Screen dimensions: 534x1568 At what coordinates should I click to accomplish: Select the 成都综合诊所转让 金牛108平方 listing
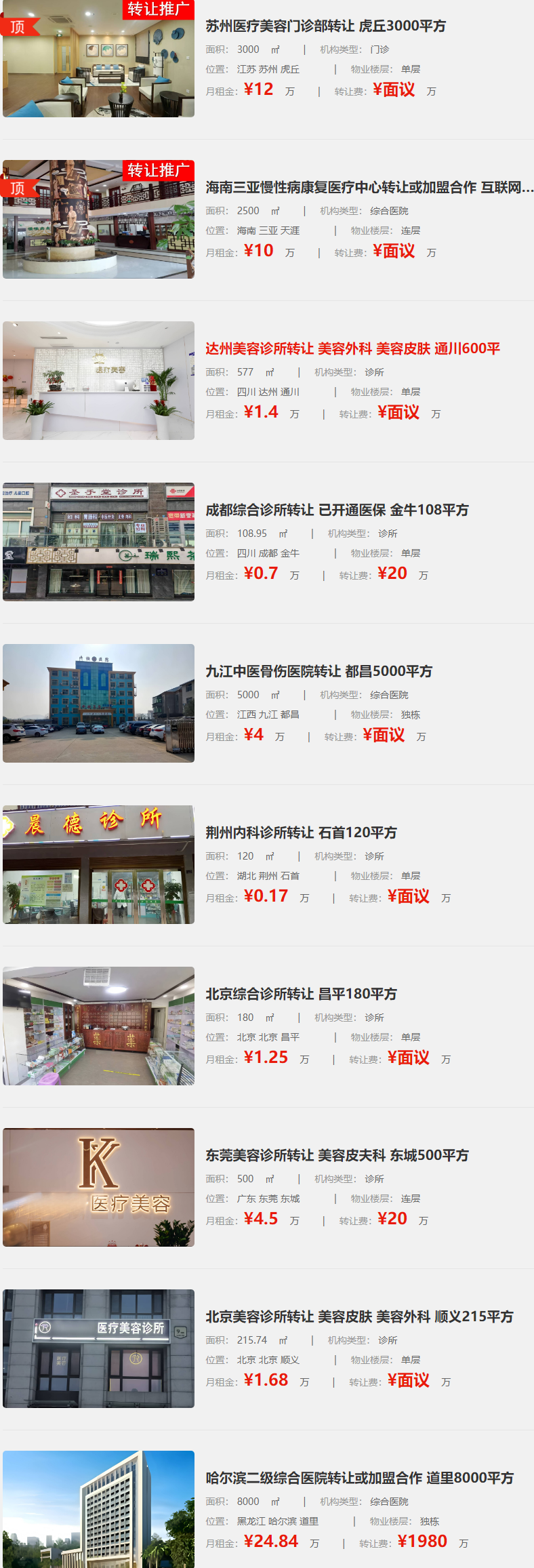337,510
